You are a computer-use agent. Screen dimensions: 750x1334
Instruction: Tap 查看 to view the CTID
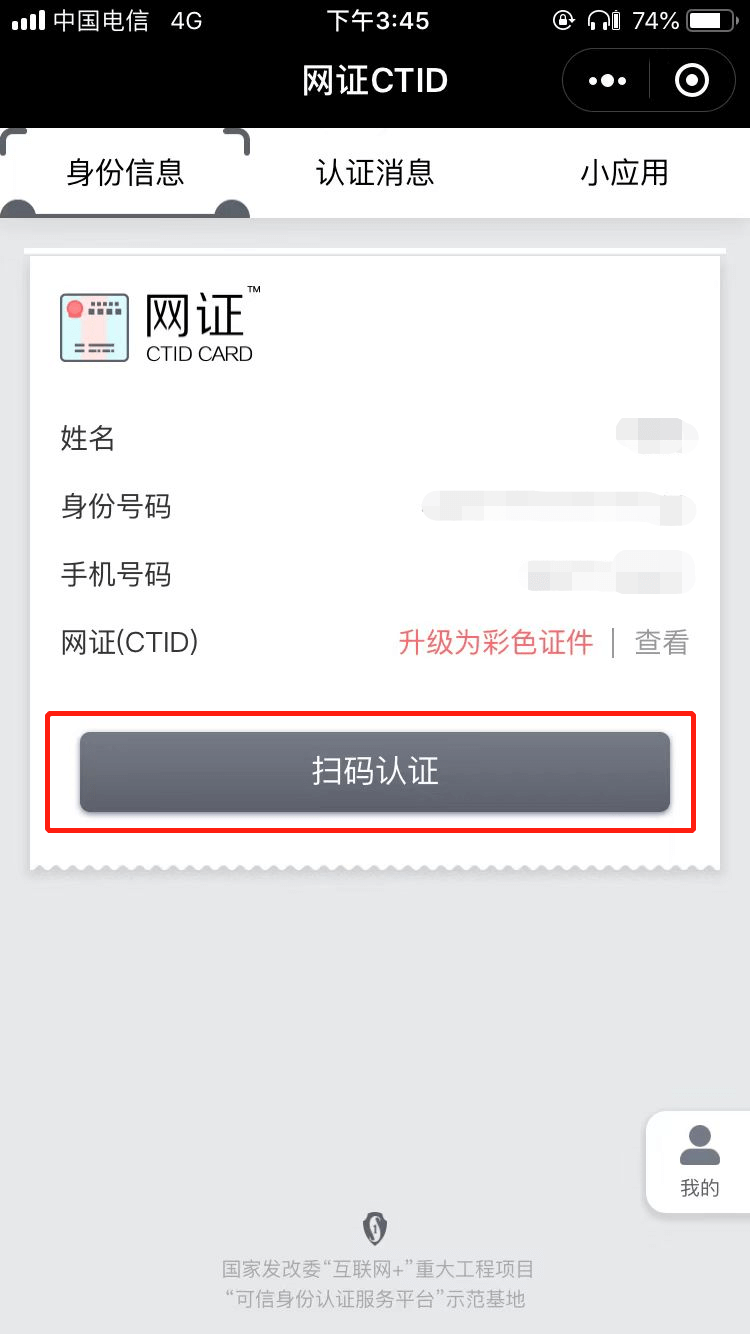click(662, 642)
